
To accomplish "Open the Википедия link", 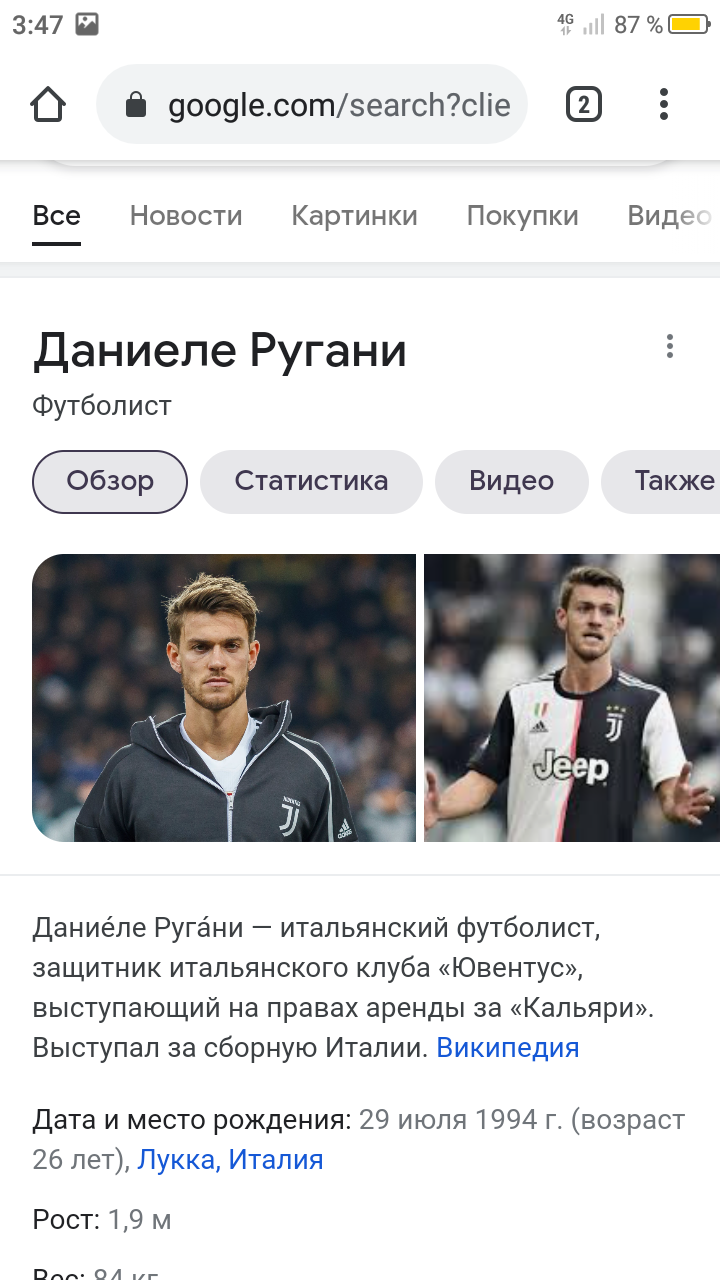I will 508,1048.
